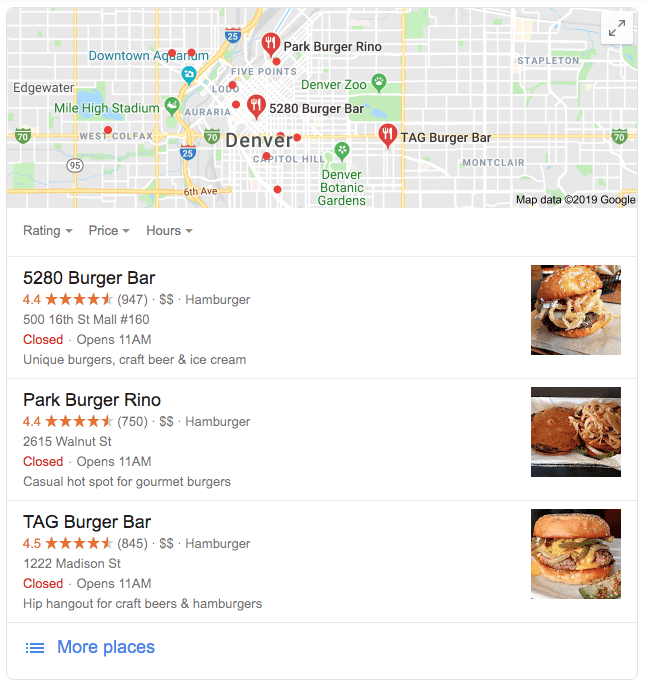View the 5280 Burger Bar burger photo
The image size is (646, 687).
click(x=575, y=310)
